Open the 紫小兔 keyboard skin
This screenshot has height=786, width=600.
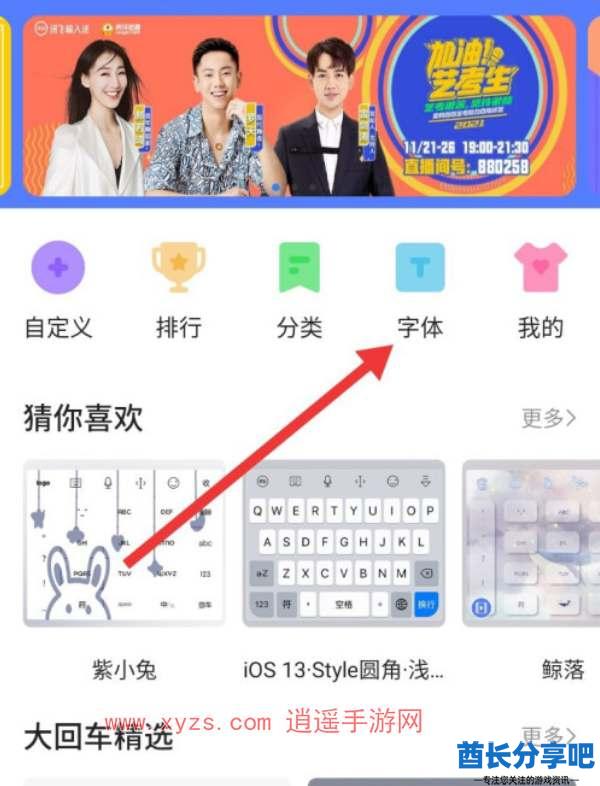[x=124, y=545]
